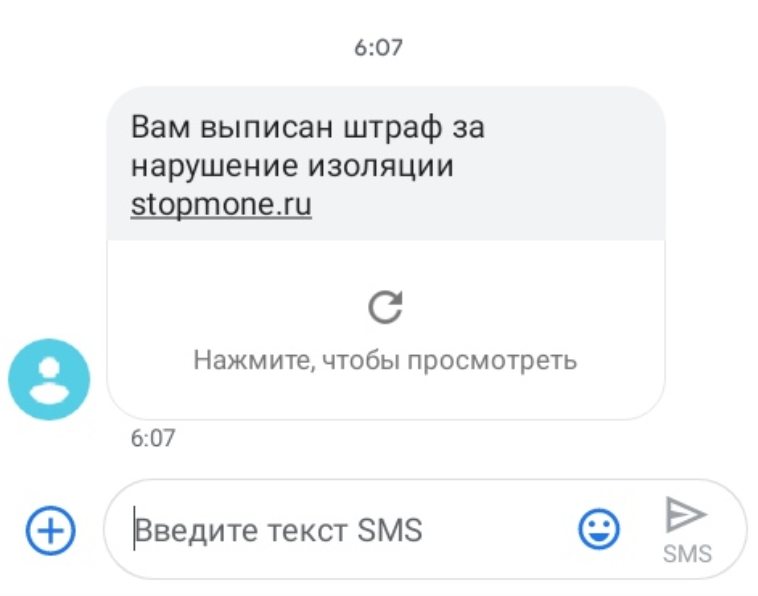Open the attachment plus button

tap(50, 529)
